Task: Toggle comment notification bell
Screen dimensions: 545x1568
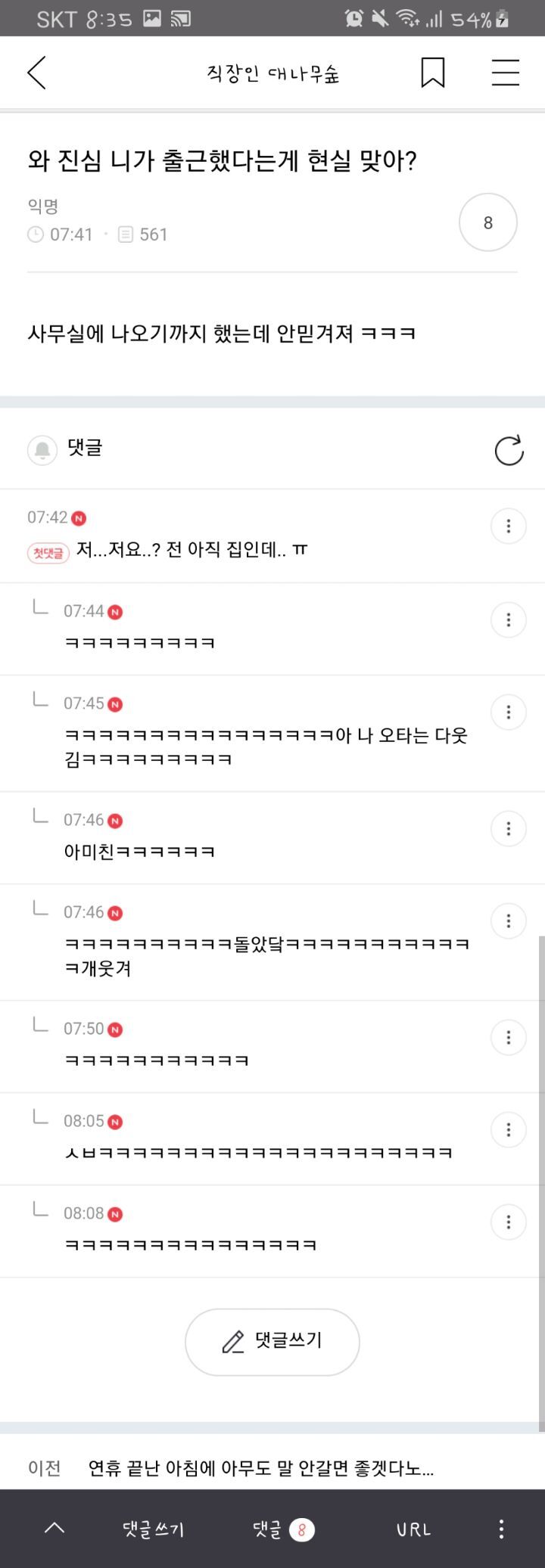Action: point(42,450)
